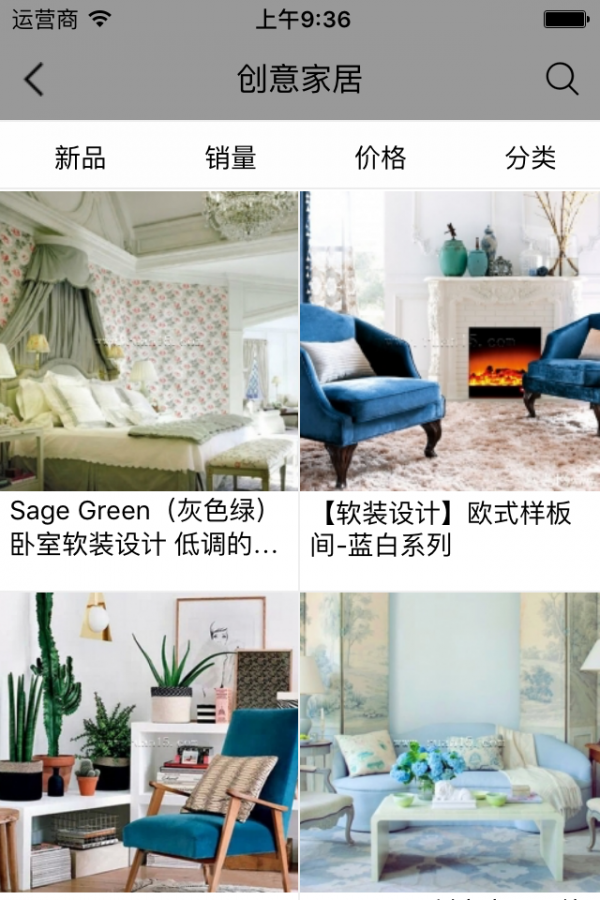This screenshot has height=900, width=600.
Task: Open the Sage Green 卧室软装设计 item
Action: click(x=149, y=390)
